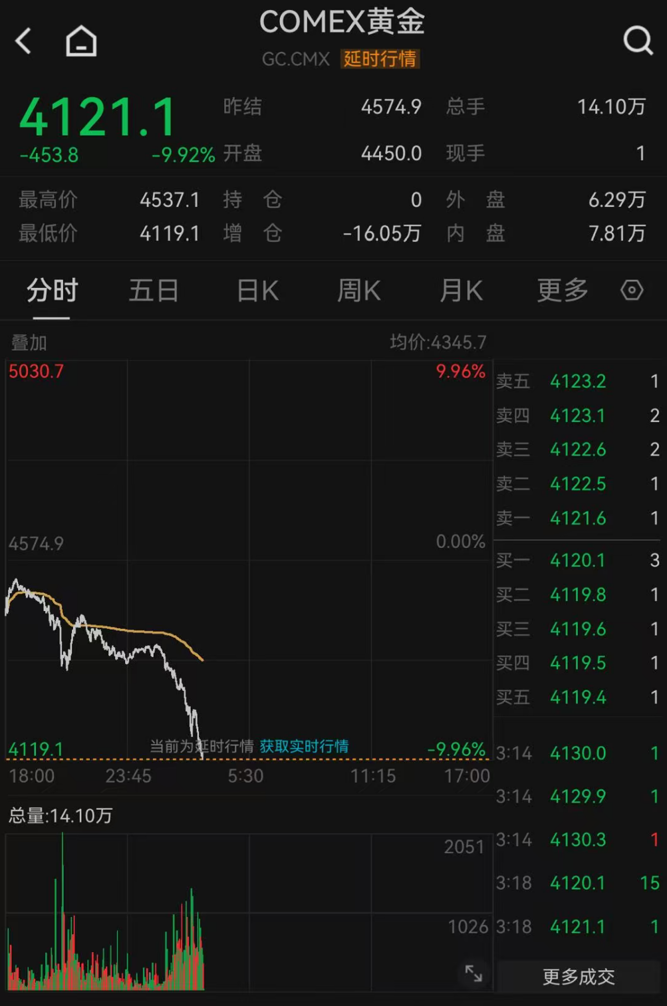Image resolution: width=667 pixels, height=1006 pixels.
Task: Open the 月K chart tab
Action: tap(460, 291)
